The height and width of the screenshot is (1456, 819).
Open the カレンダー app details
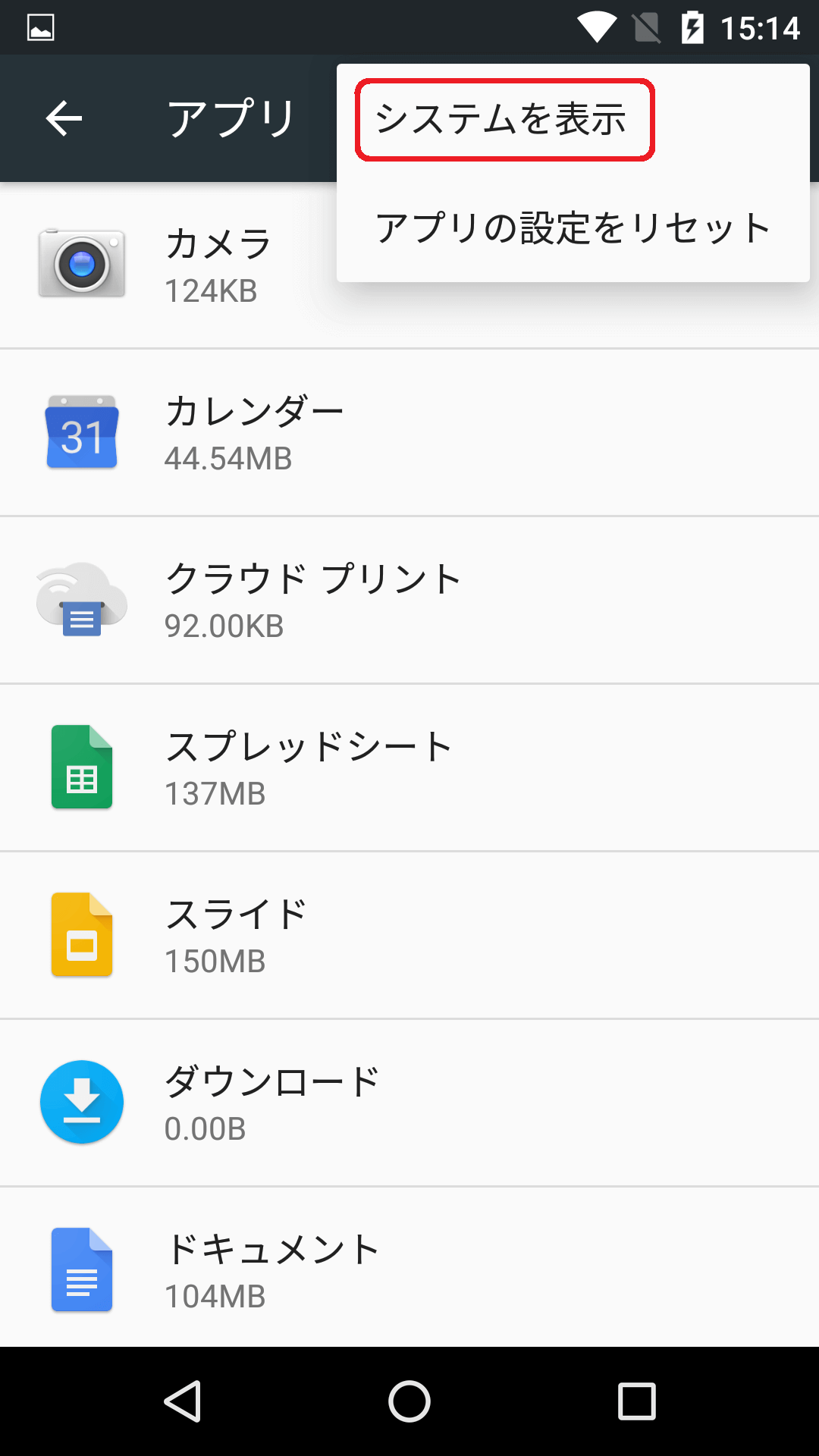(x=409, y=433)
